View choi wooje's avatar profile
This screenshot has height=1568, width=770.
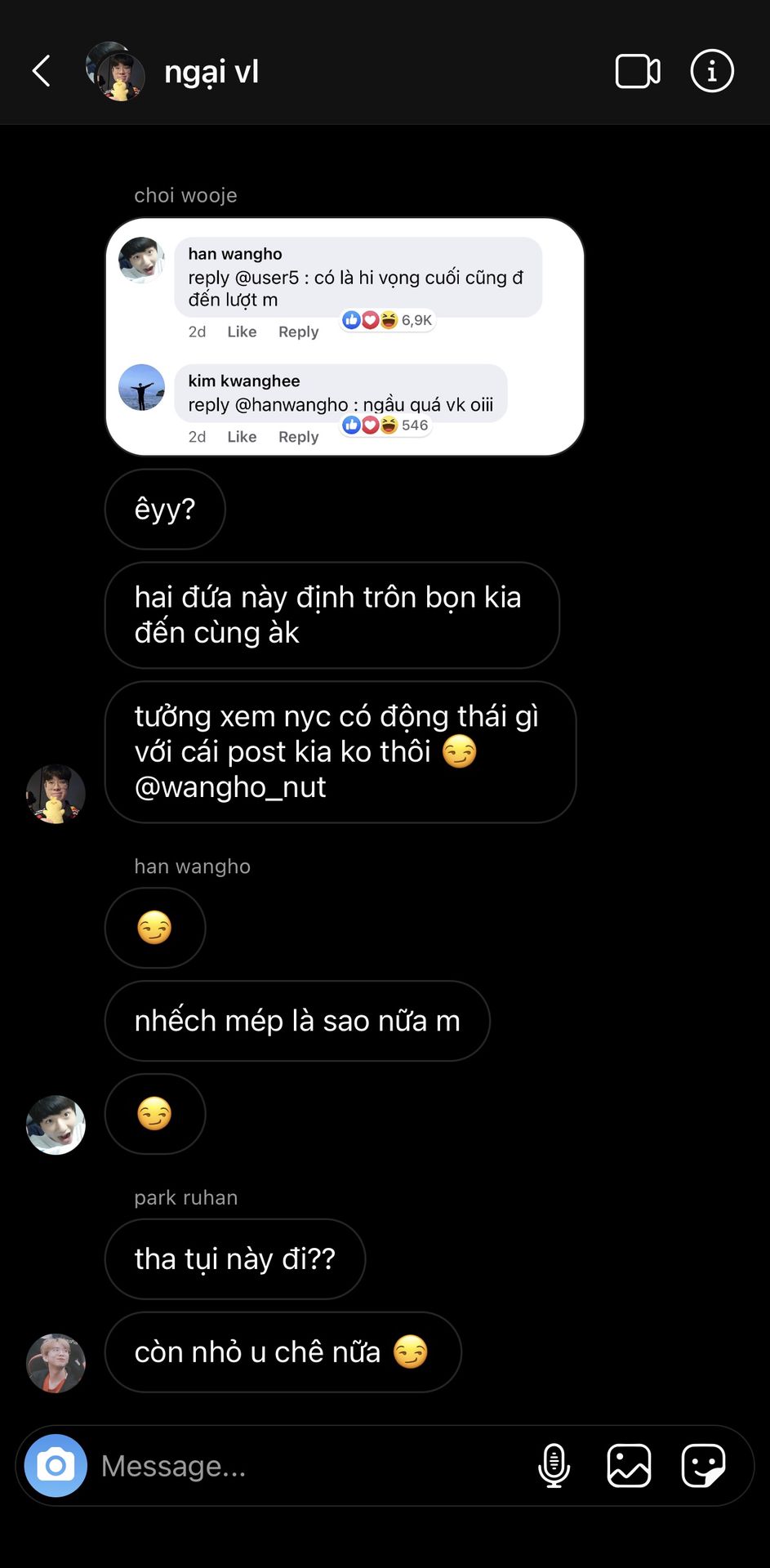(56, 794)
